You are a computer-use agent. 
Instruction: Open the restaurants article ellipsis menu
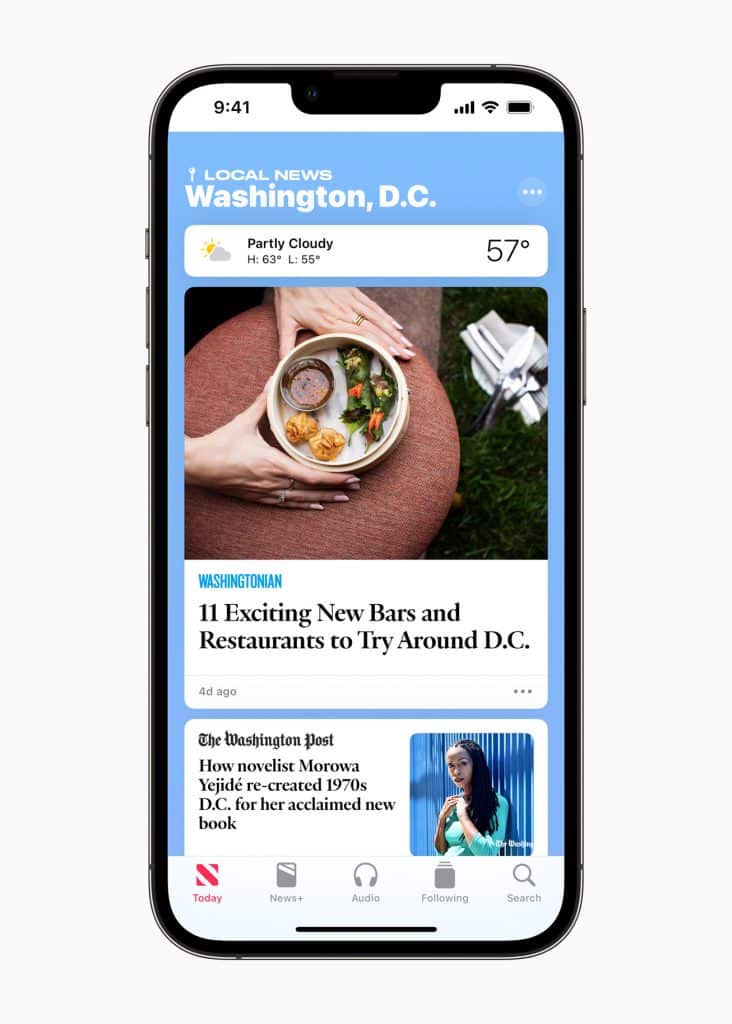pos(522,691)
